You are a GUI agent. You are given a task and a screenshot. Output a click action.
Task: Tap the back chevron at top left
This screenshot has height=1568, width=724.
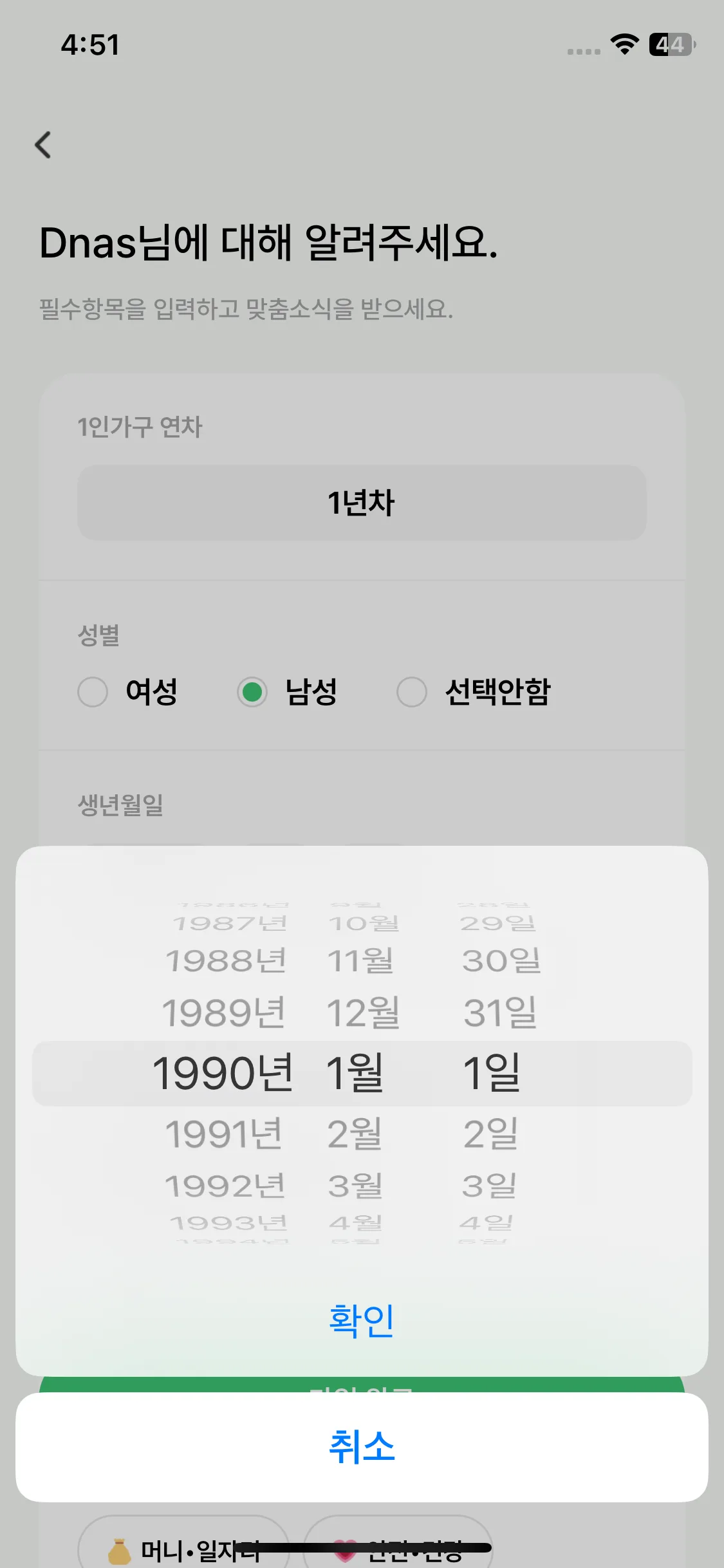[43, 145]
